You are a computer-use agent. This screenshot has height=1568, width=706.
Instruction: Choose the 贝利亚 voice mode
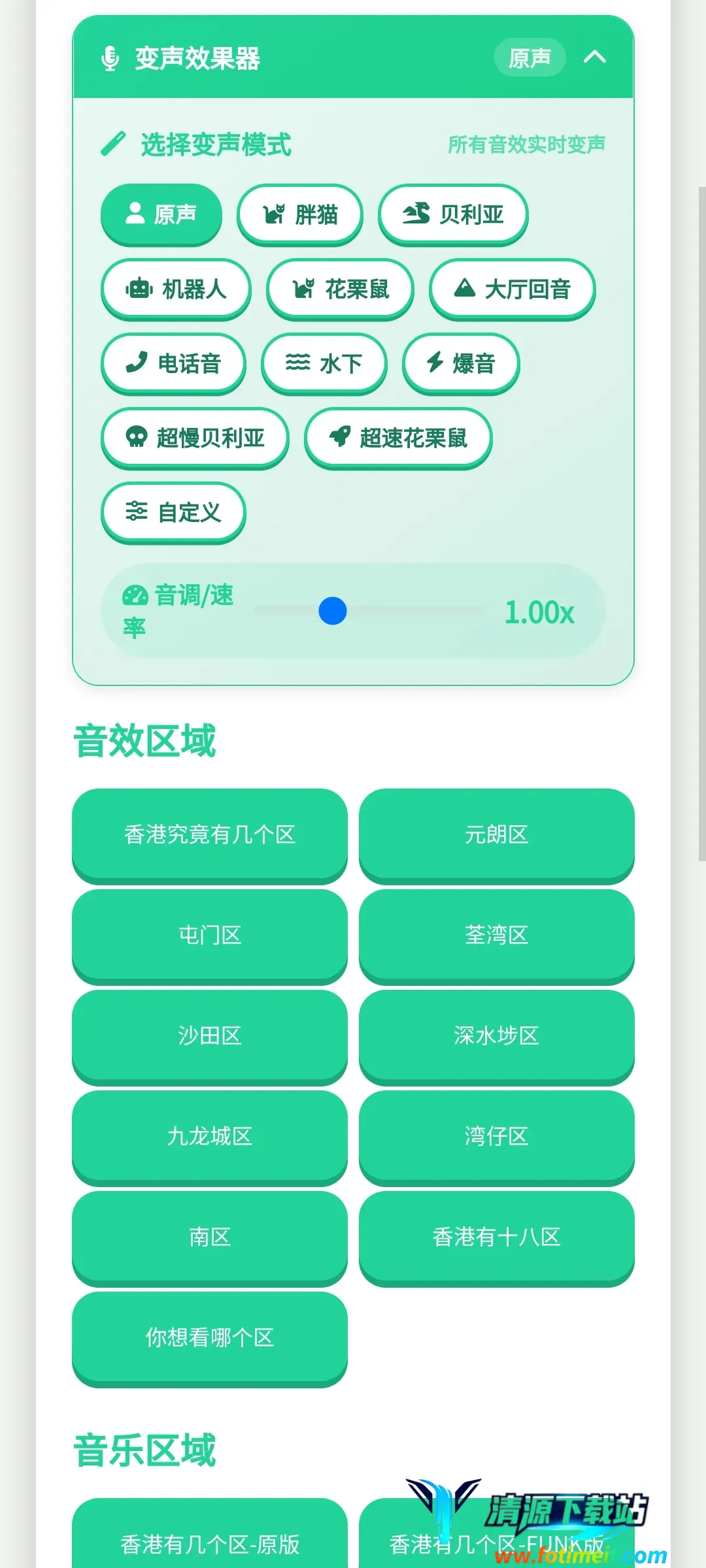pyautogui.click(x=453, y=214)
